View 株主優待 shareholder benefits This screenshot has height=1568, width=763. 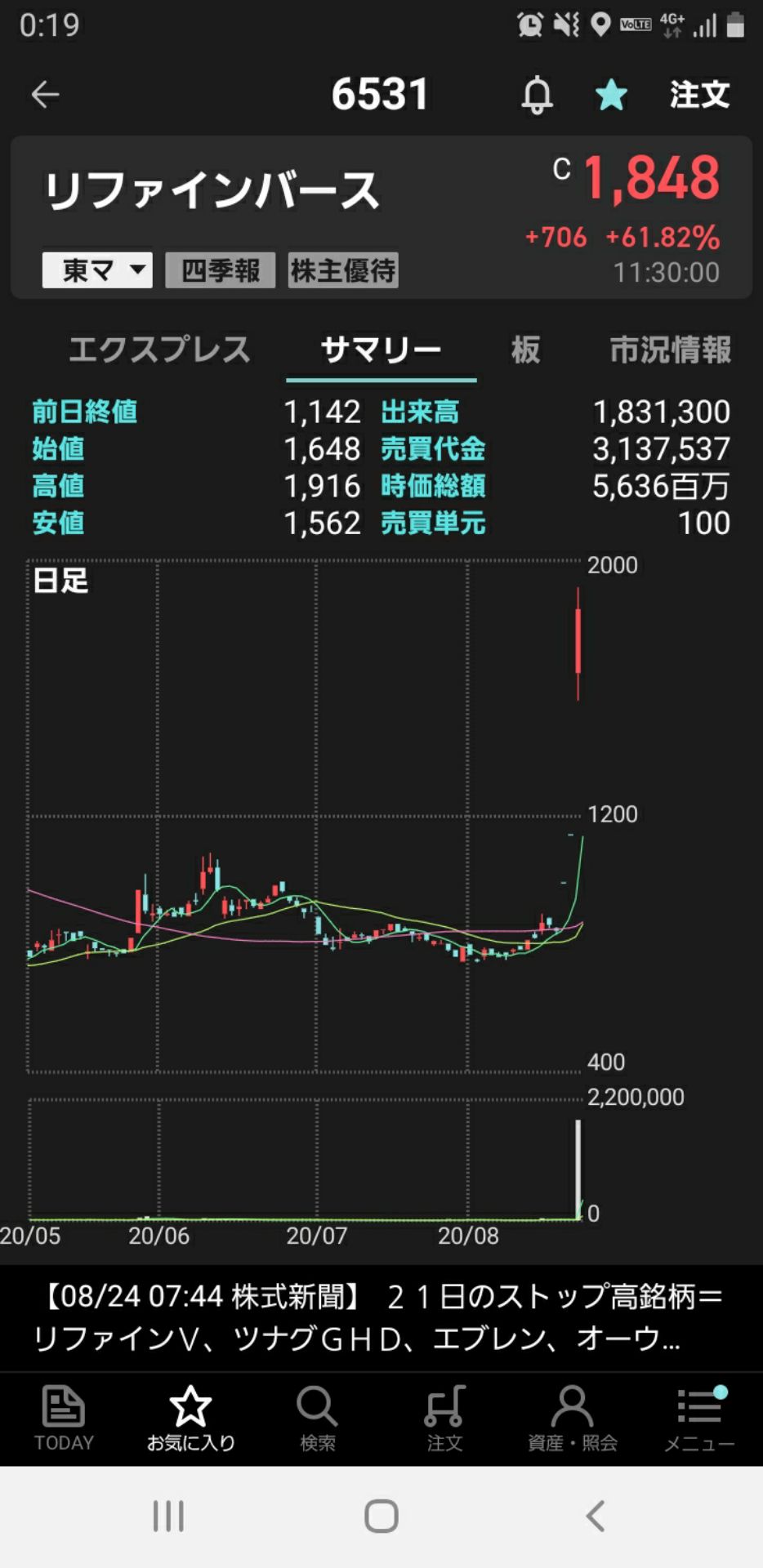coord(341,269)
